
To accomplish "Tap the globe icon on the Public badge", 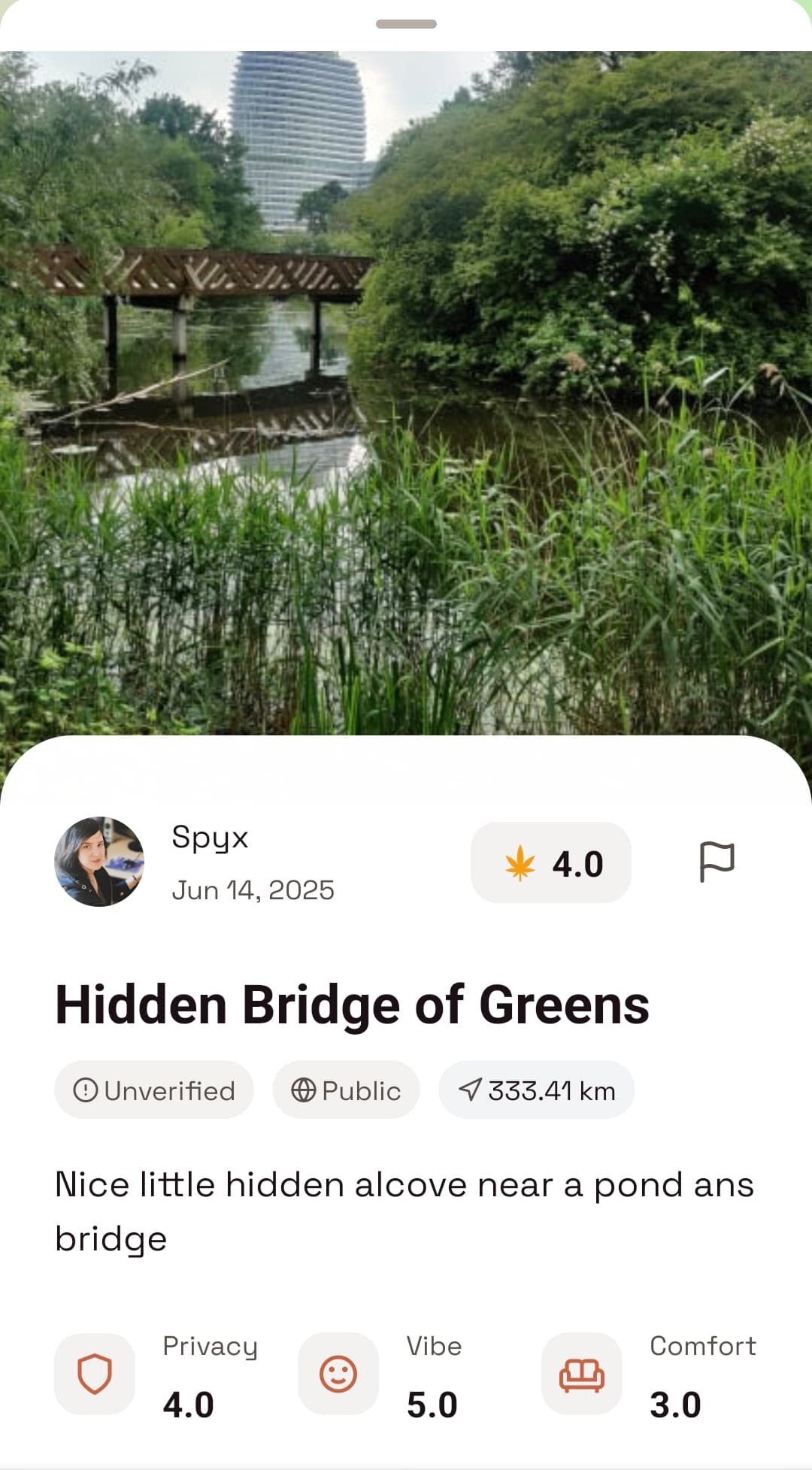I will [304, 1090].
